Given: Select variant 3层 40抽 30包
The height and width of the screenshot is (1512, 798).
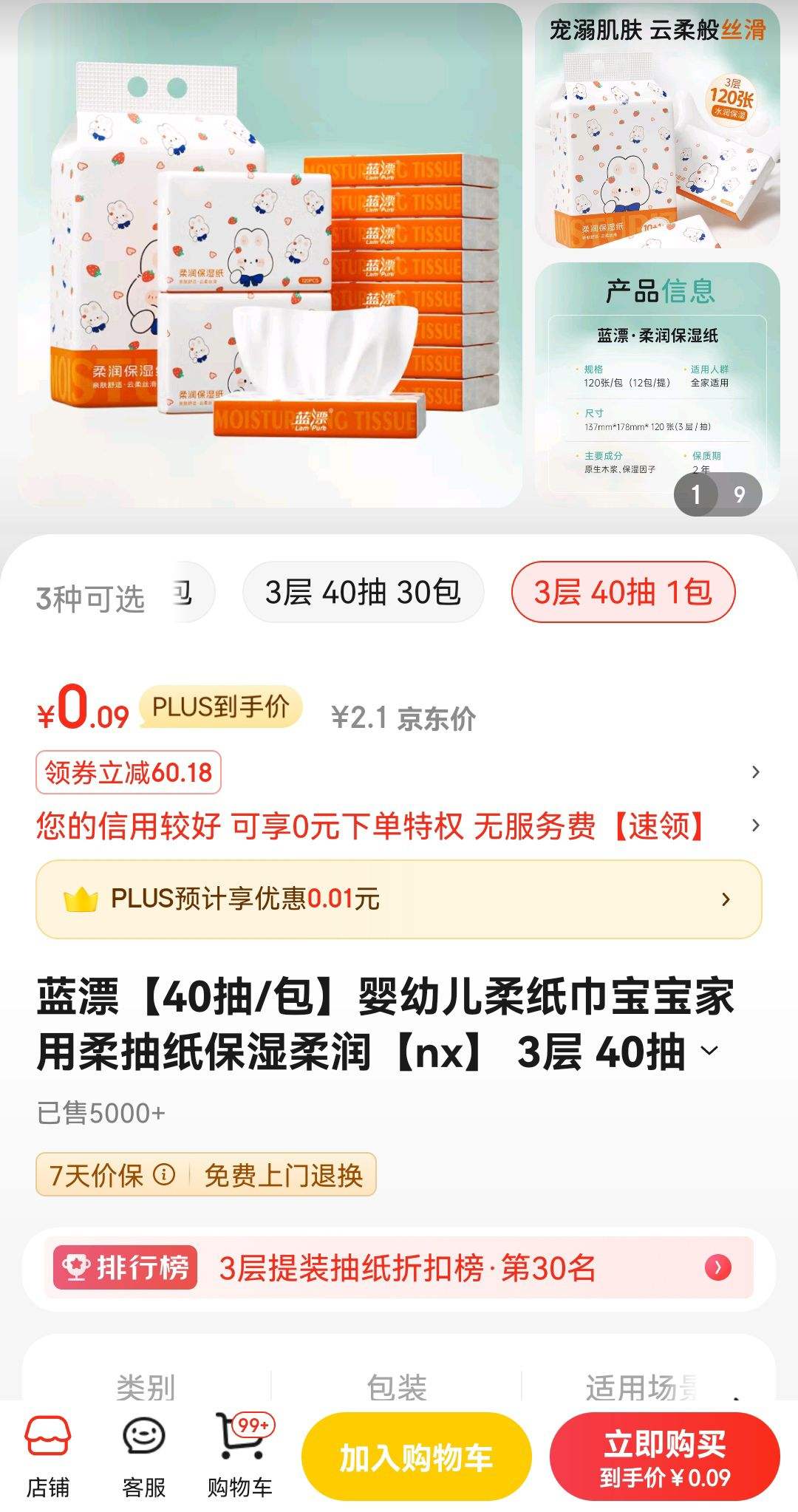Looking at the screenshot, I should point(365,592).
